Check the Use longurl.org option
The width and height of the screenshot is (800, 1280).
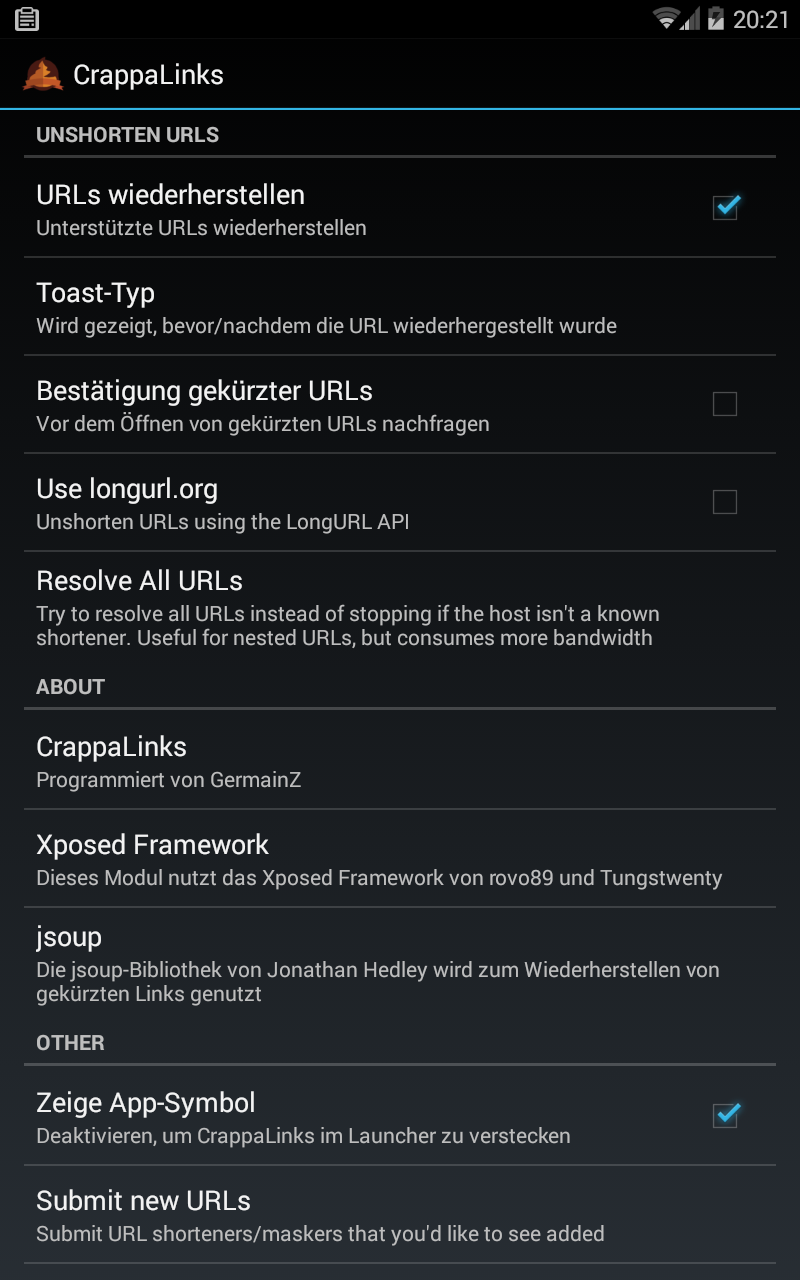[725, 502]
